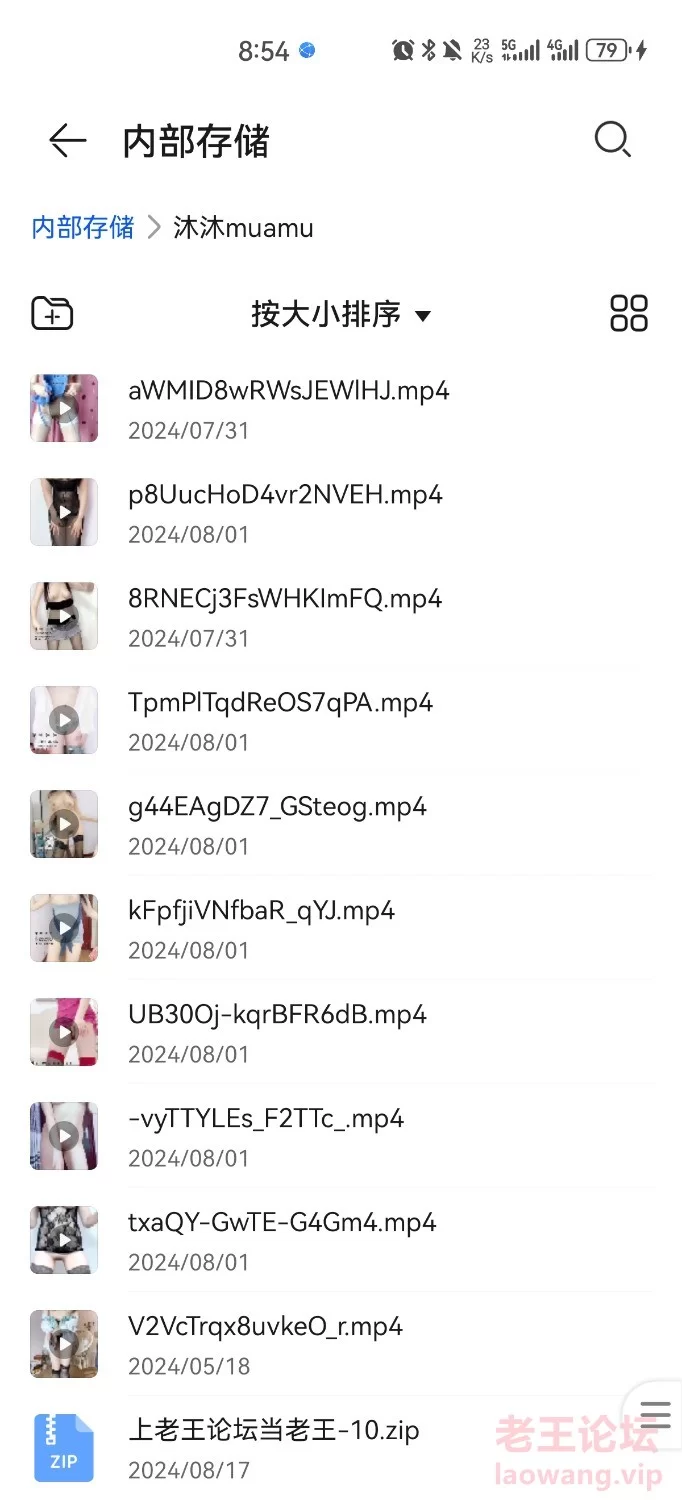Open V2VcTrqx8uvkeO_r.mp4 file

coord(265,1344)
